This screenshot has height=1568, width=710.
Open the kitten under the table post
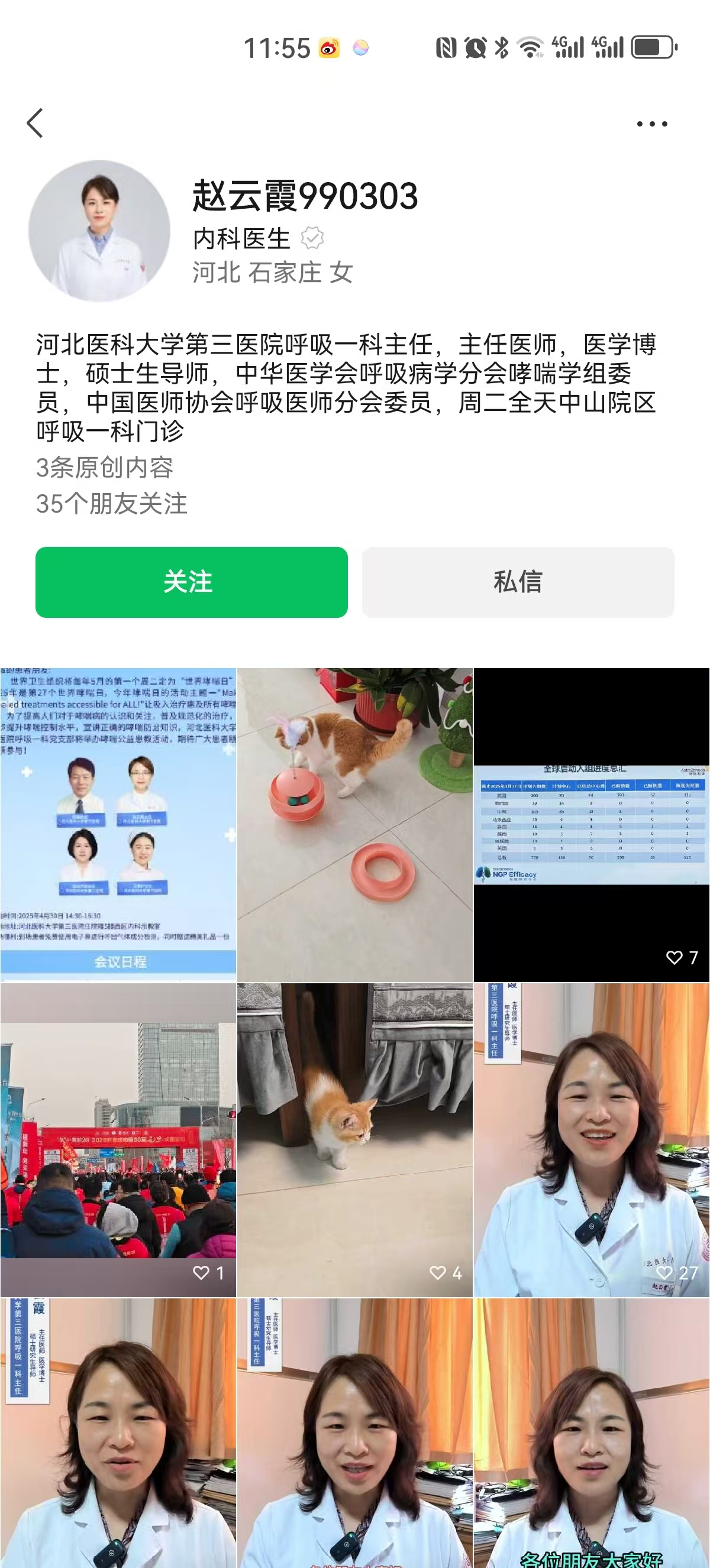(x=354, y=1139)
